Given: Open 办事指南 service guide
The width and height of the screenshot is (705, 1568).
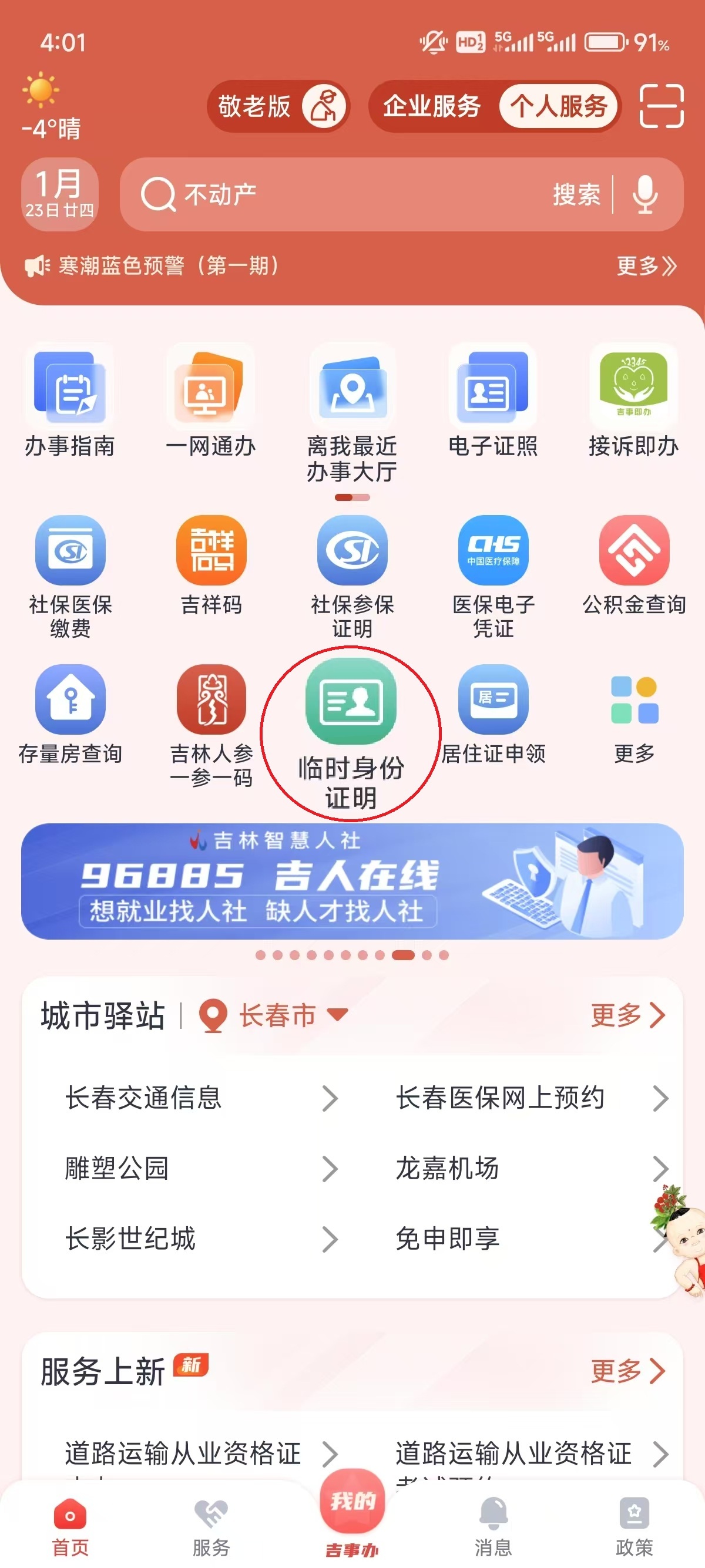Looking at the screenshot, I should point(70,402).
